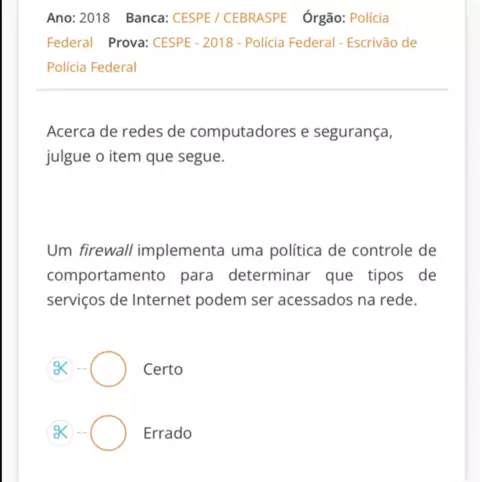Strike out the Errado option with scissors

tap(60, 432)
